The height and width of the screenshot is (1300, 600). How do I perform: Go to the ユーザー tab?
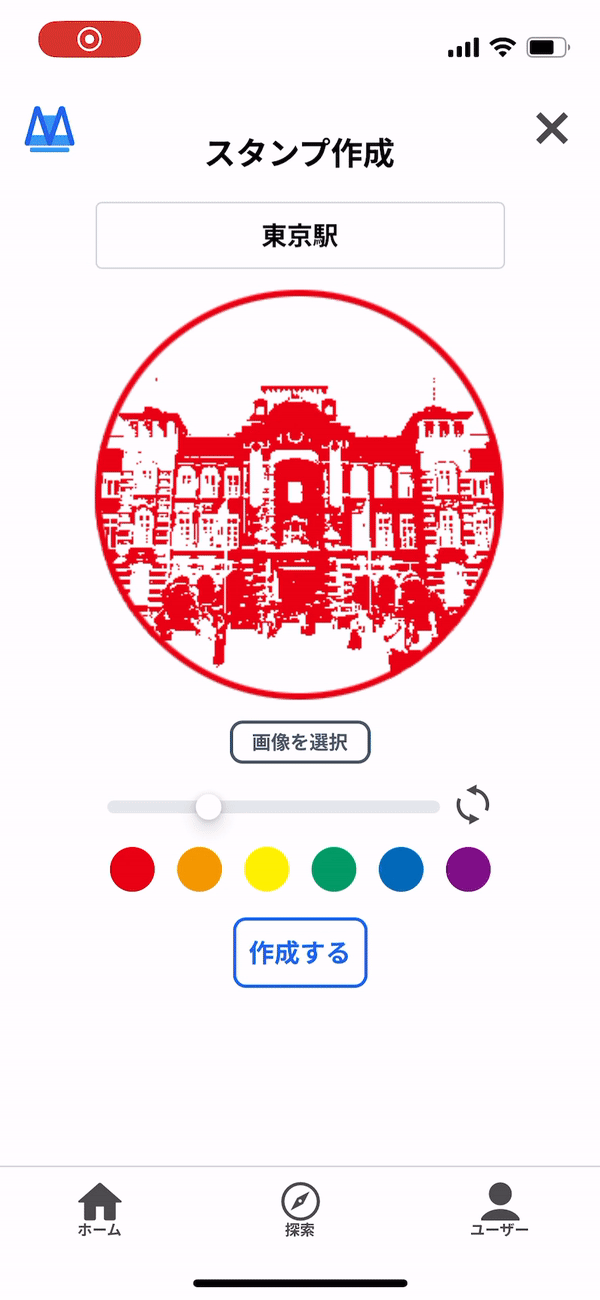pyautogui.click(x=500, y=1210)
